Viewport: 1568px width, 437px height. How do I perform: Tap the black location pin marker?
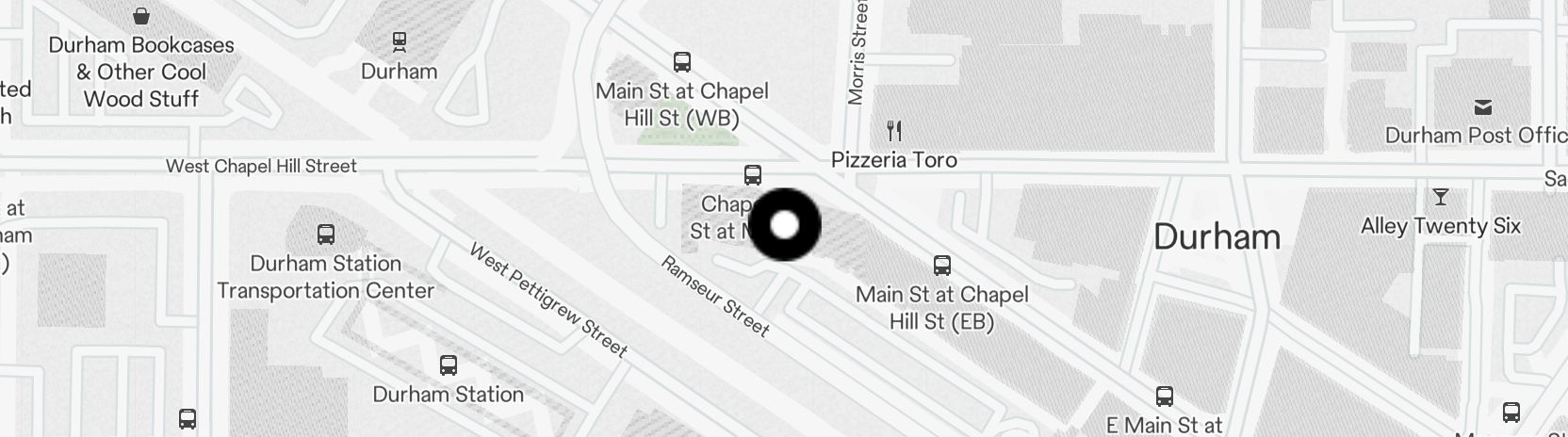tap(784, 225)
